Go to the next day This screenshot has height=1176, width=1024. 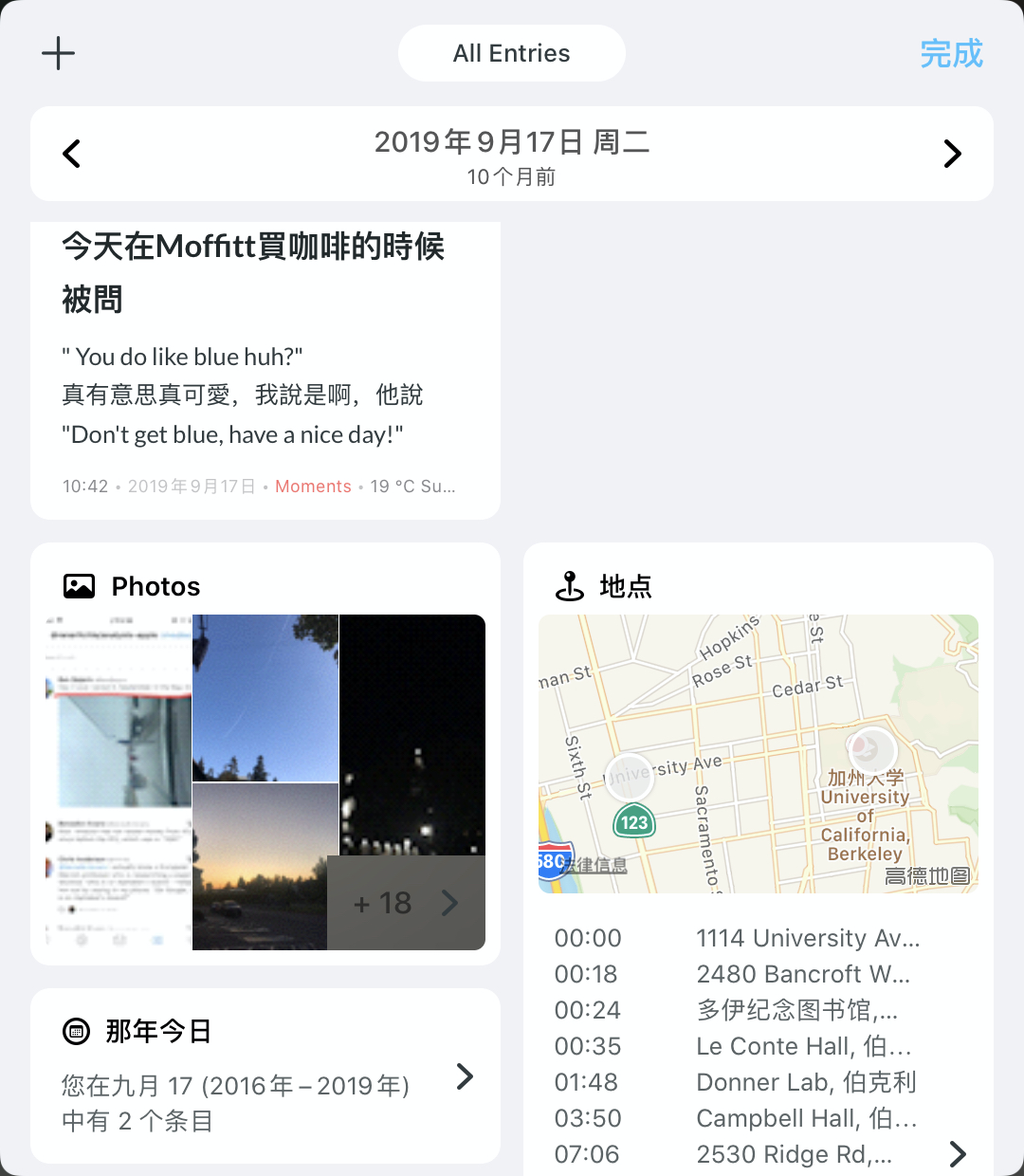point(952,154)
